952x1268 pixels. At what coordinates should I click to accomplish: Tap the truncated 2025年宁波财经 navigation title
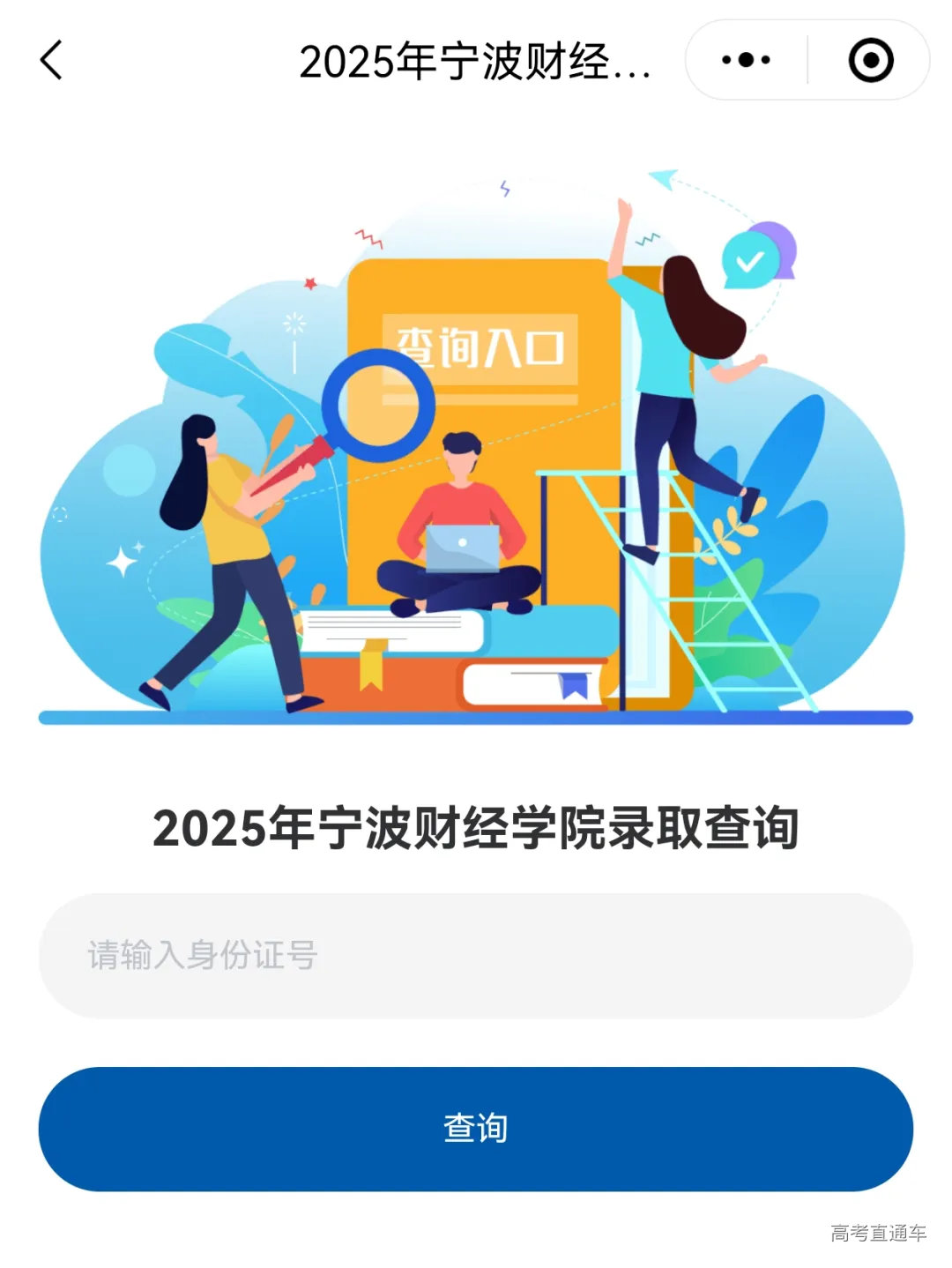click(x=476, y=60)
